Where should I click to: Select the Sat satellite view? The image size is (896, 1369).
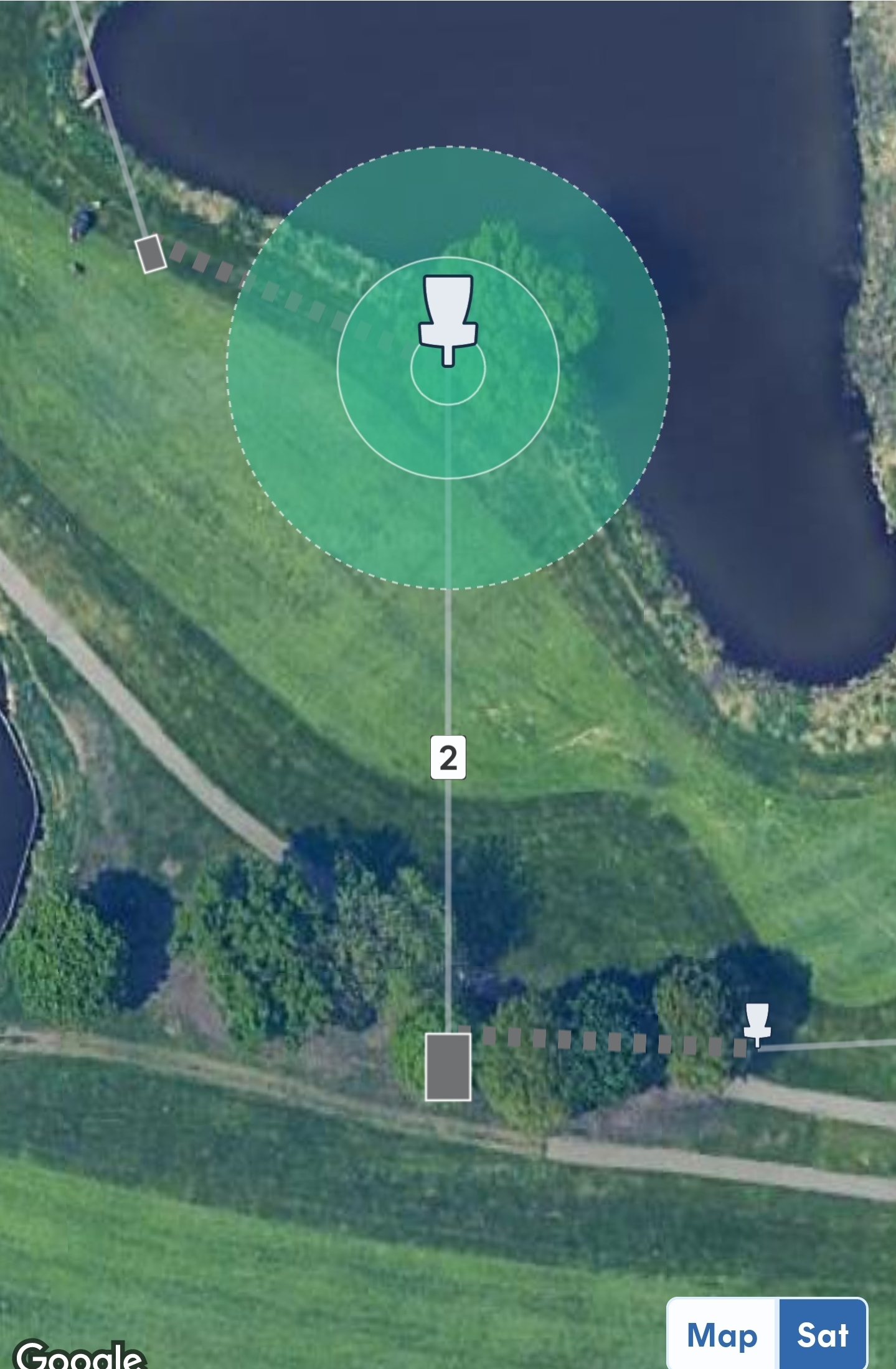point(823,1335)
